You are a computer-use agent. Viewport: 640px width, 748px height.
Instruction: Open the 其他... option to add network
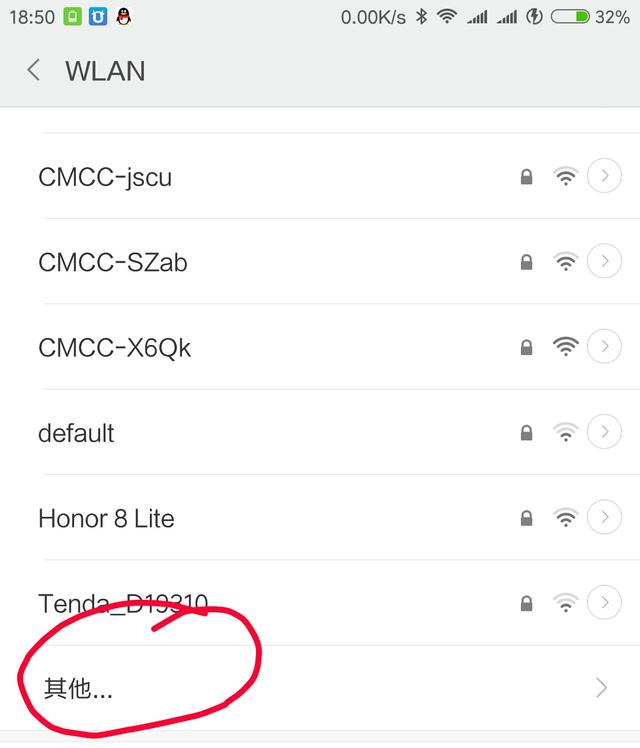click(x=76, y=688)
